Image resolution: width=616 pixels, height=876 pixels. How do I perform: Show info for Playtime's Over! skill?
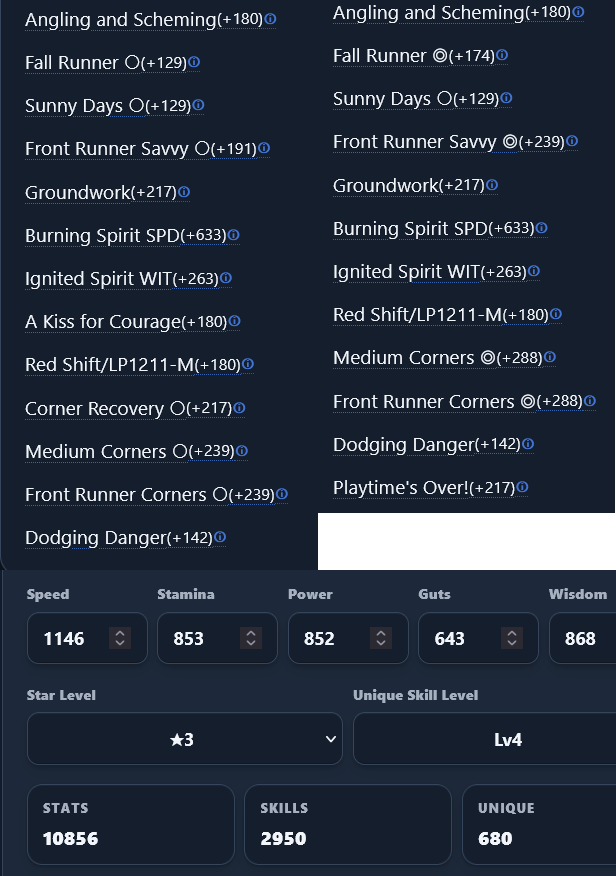[x=522, y=487]
